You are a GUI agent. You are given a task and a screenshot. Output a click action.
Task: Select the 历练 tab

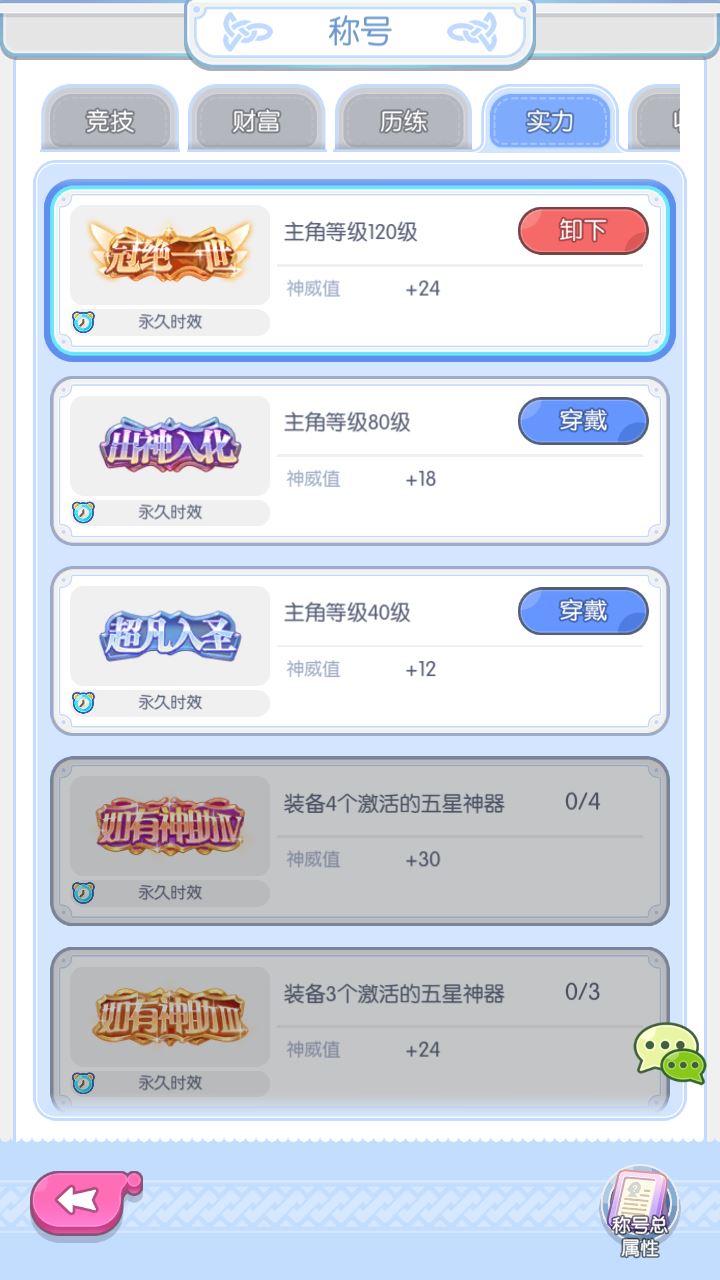tap(403, 121)
